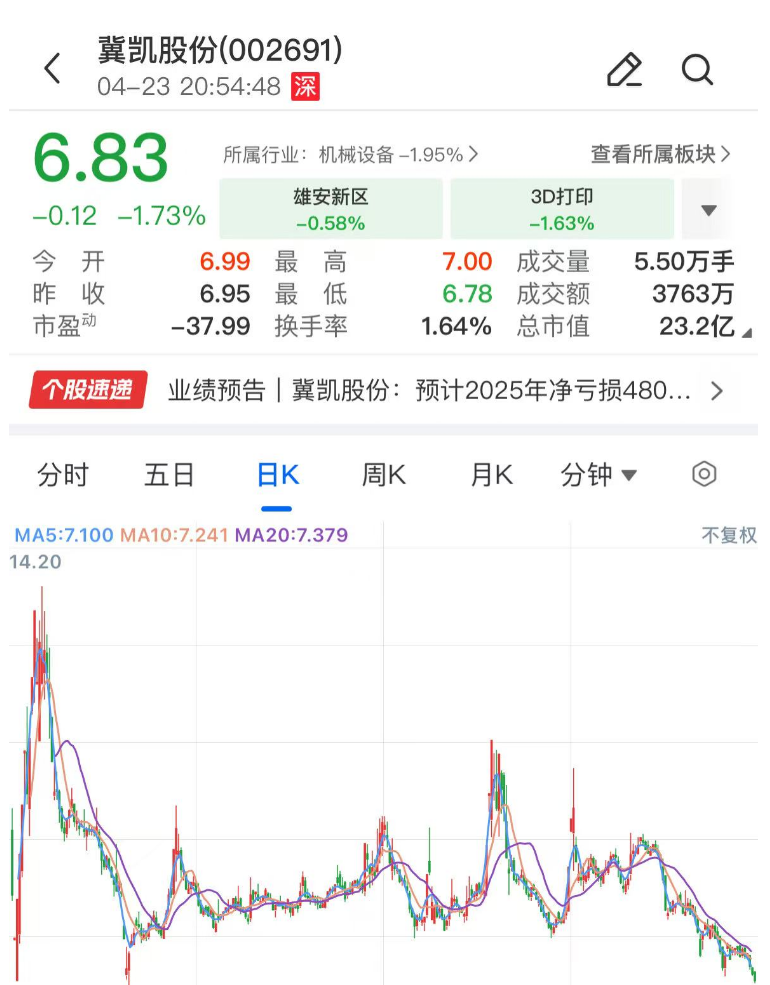This screenshot has height=985, width=770.
Task: Switch to the 月K chart tab
Action: tap(492, 474)
